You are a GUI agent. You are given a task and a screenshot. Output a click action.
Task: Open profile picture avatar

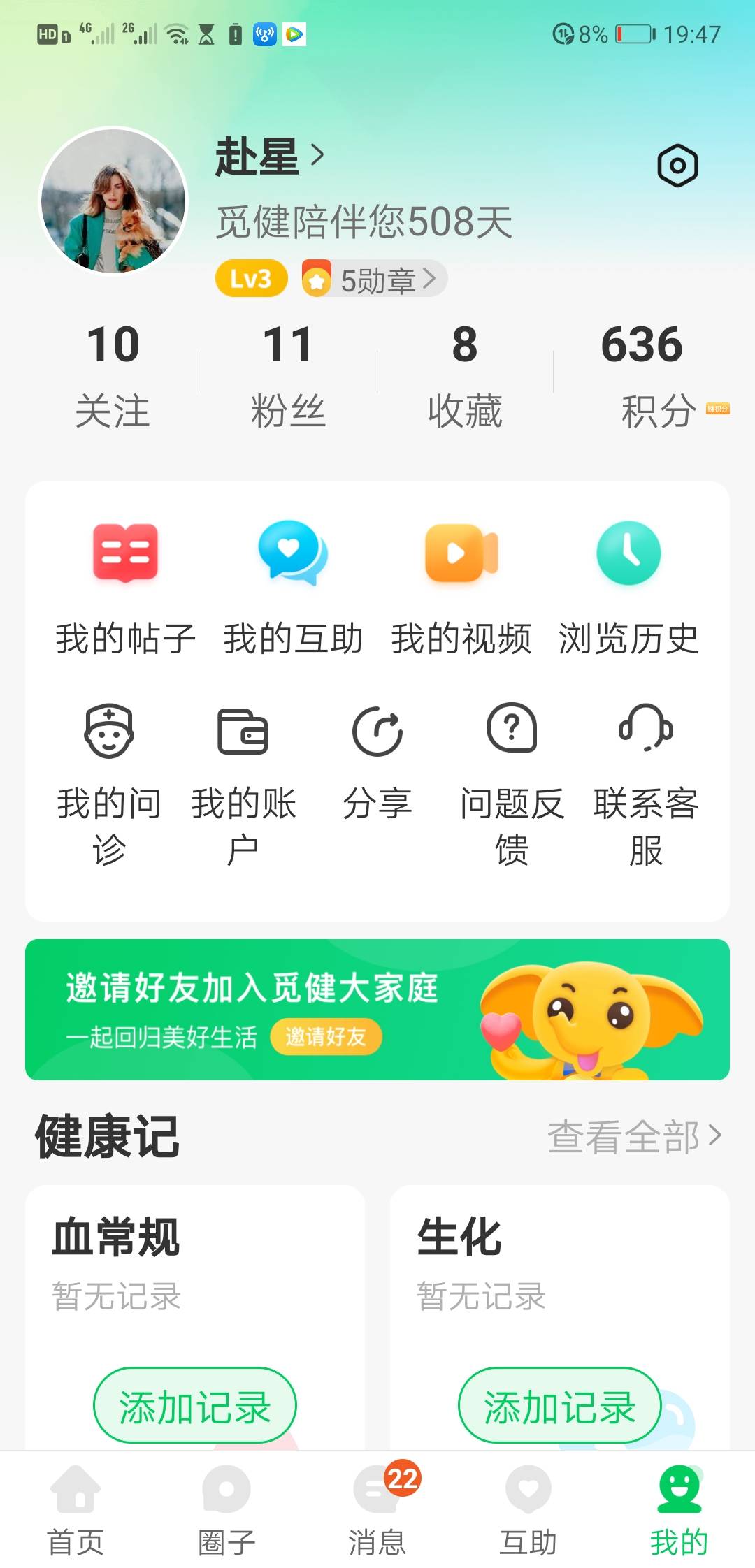click(114, 198)
